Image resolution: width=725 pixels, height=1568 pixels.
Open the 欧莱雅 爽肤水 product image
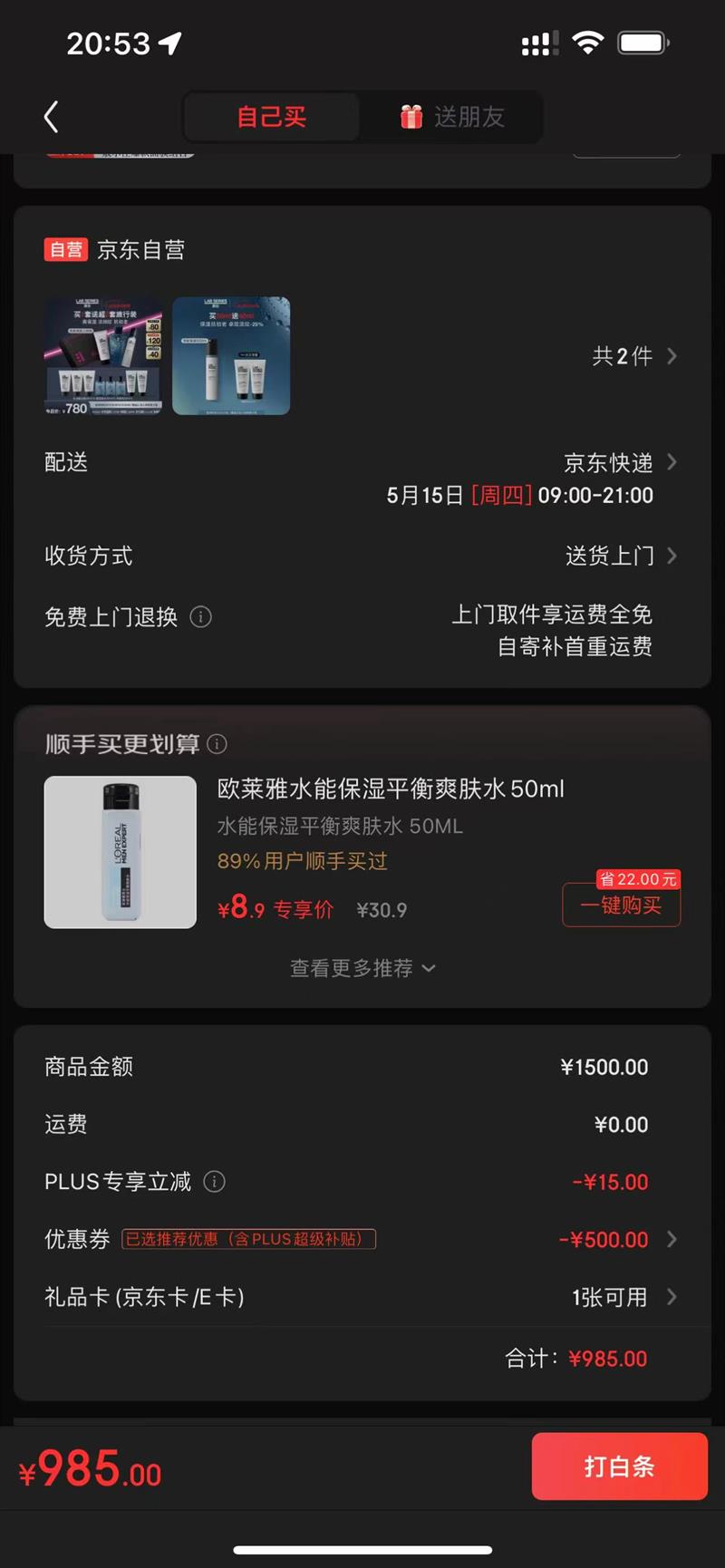[121, 852]
